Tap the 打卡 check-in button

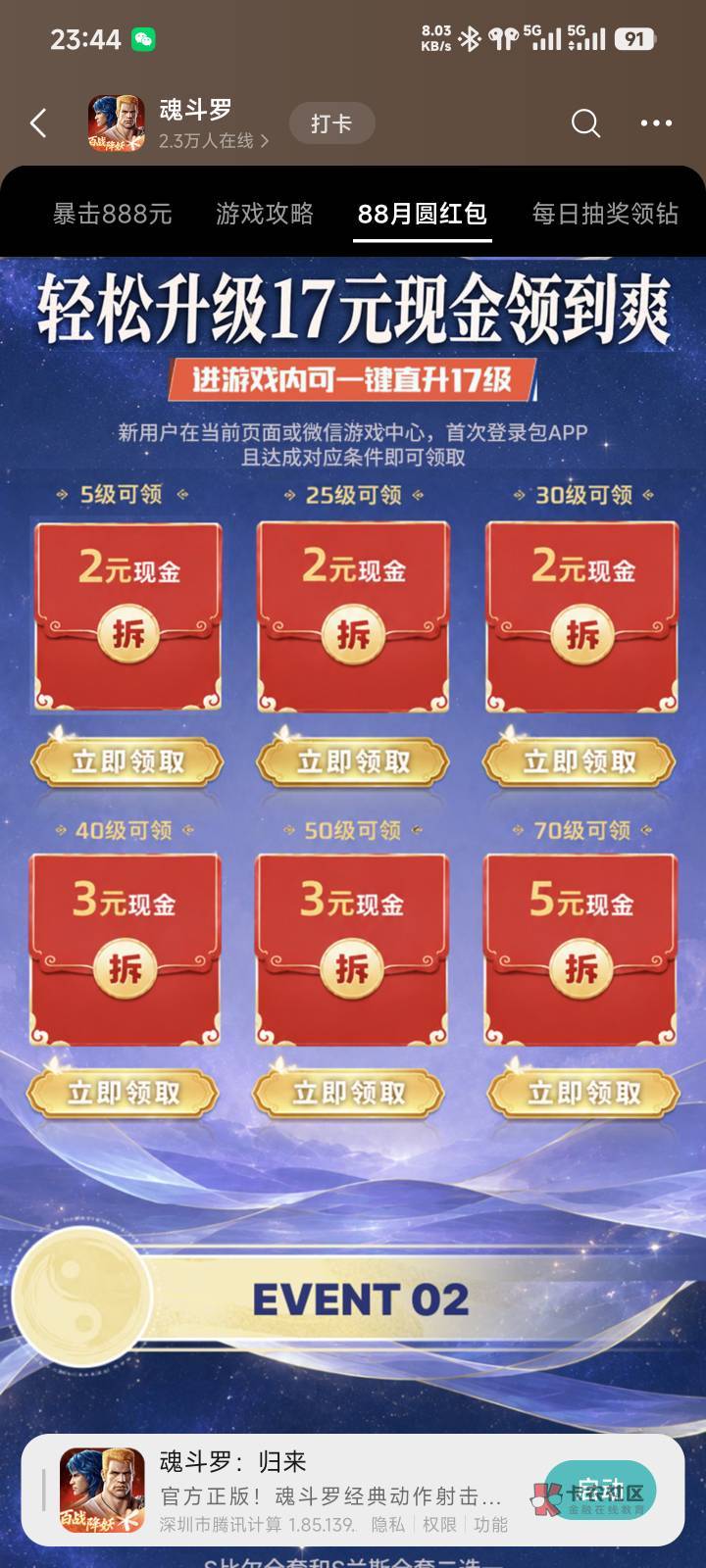coord(331,123)
